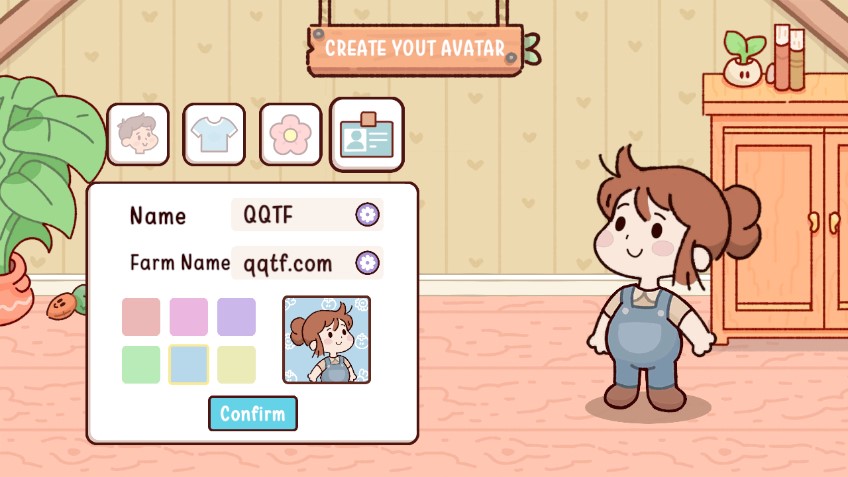Switch to the flower accessory tab
This screenshot has width=848, height=477.
290,134
